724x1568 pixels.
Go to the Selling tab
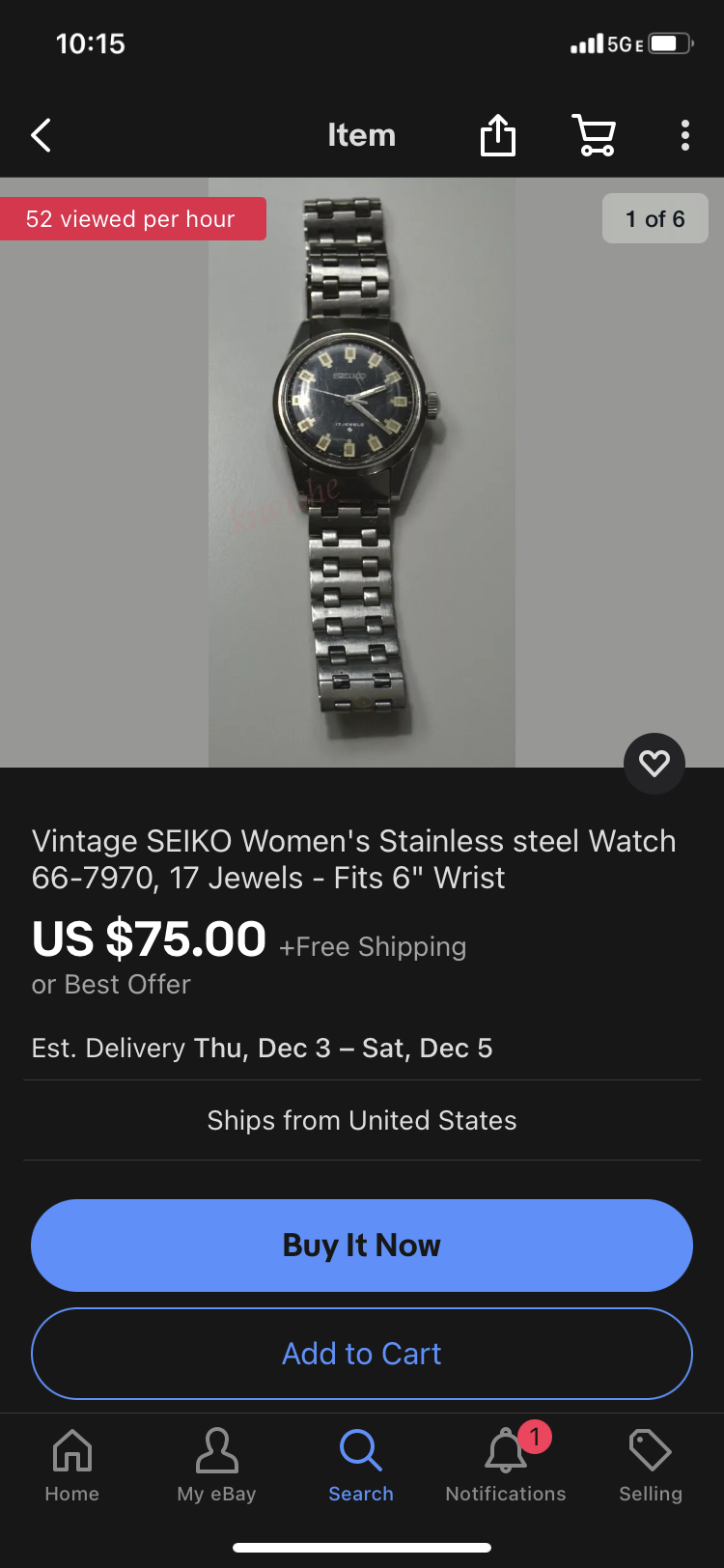650,1466
